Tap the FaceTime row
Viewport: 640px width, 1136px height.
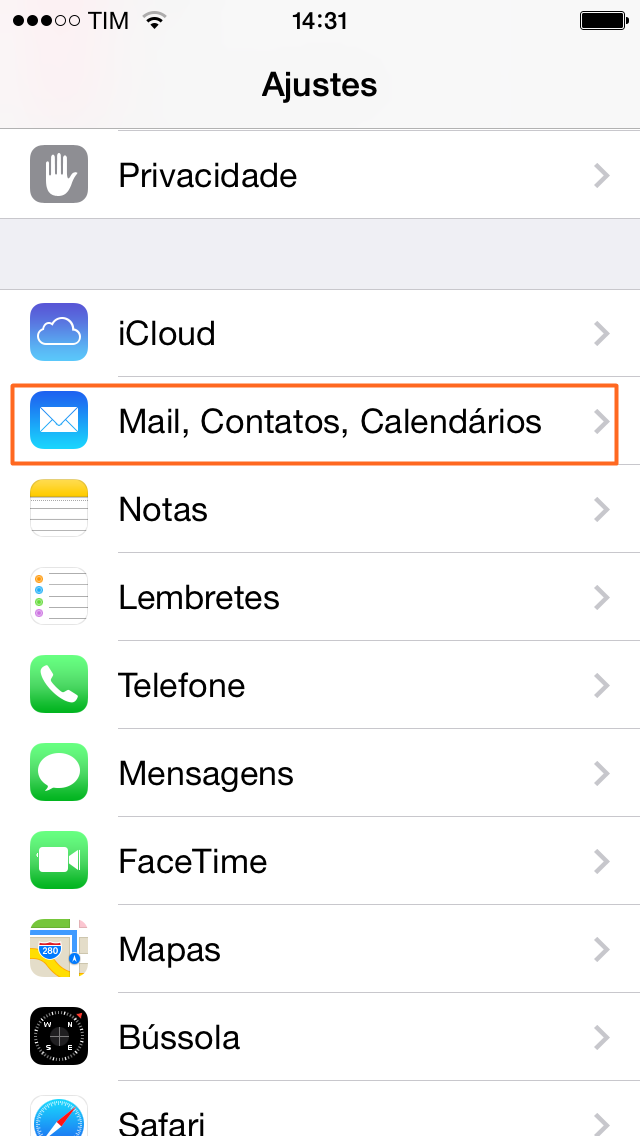[320, 861]
